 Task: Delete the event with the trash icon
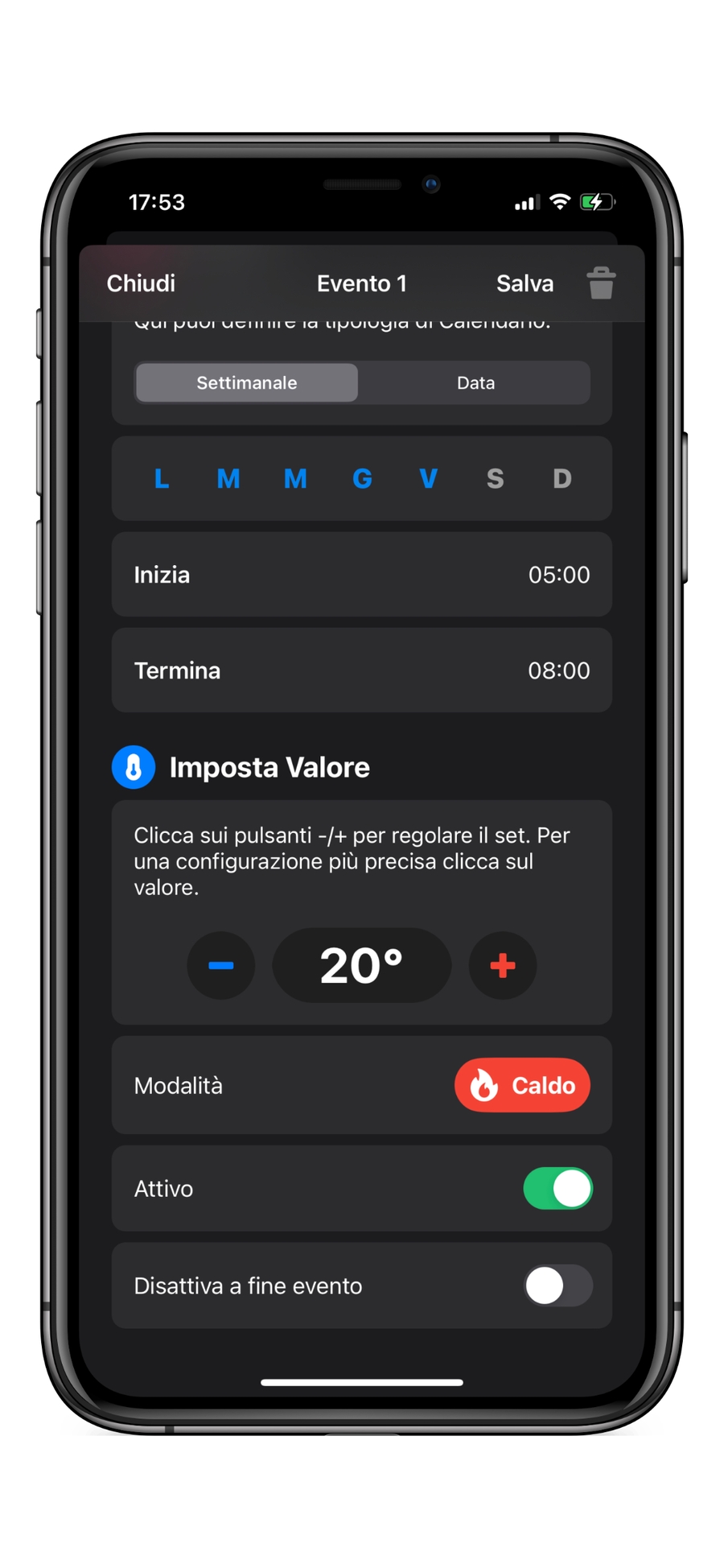[x=601, y=283]
